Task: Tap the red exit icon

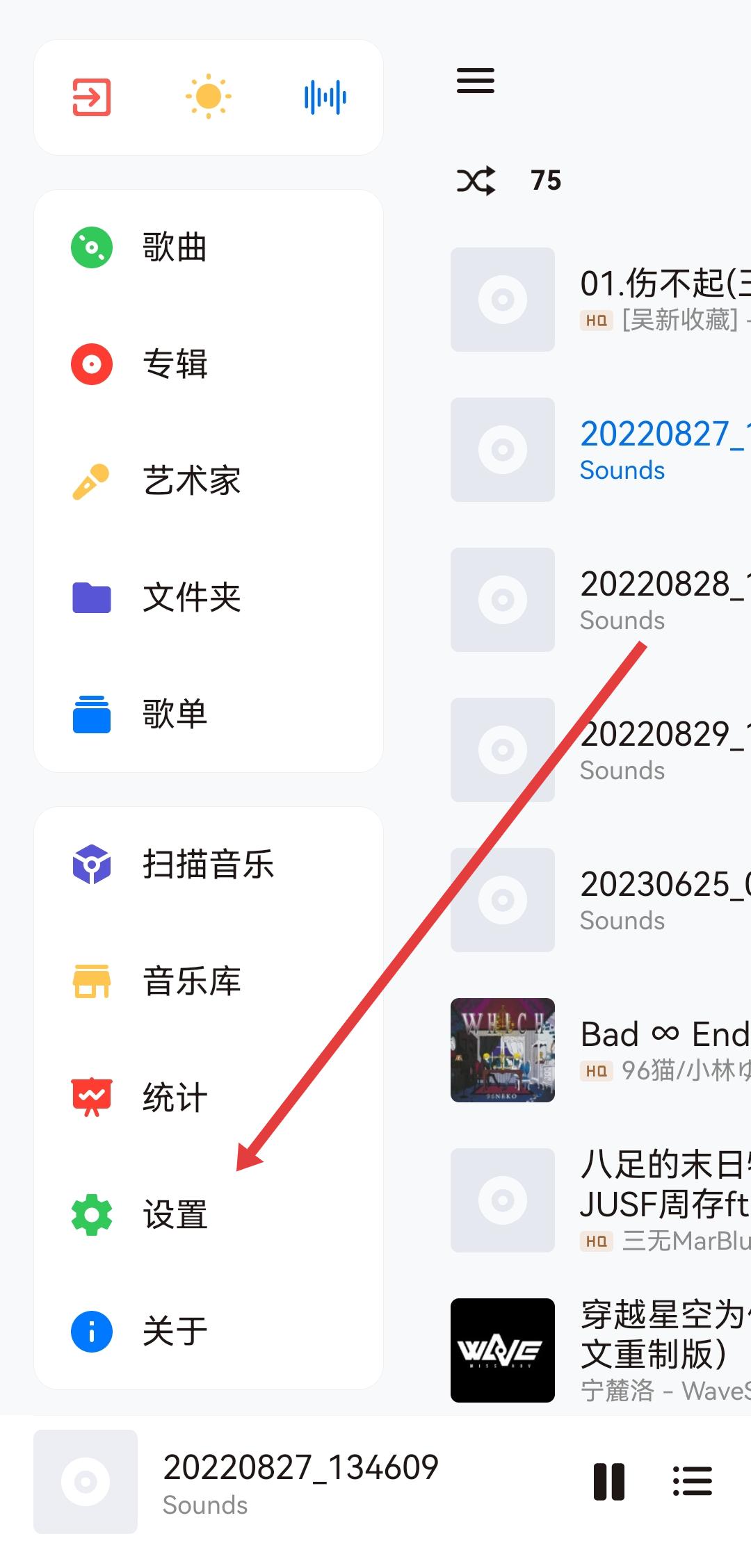Action: [x=91, y=97]
